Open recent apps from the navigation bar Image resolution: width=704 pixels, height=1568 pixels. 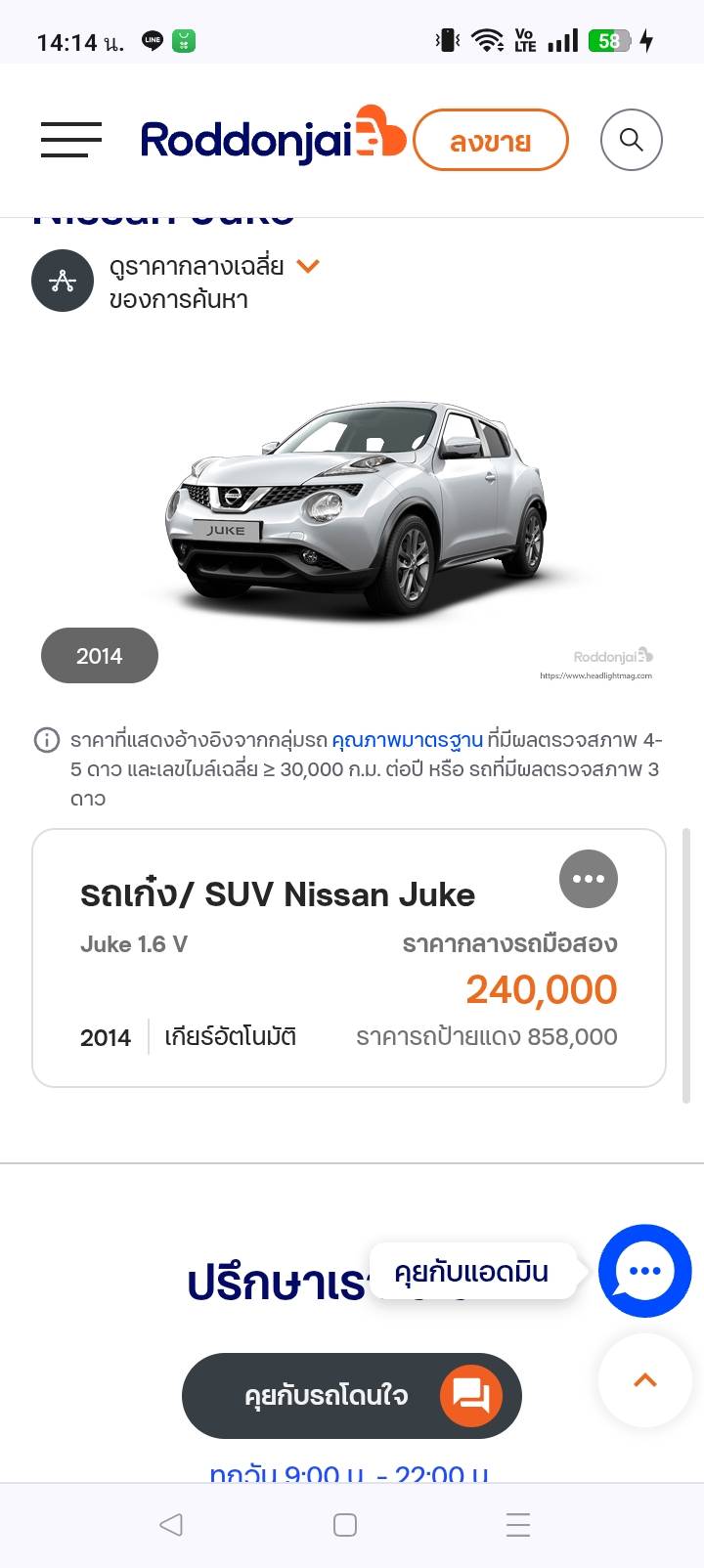pos(518,1524)
